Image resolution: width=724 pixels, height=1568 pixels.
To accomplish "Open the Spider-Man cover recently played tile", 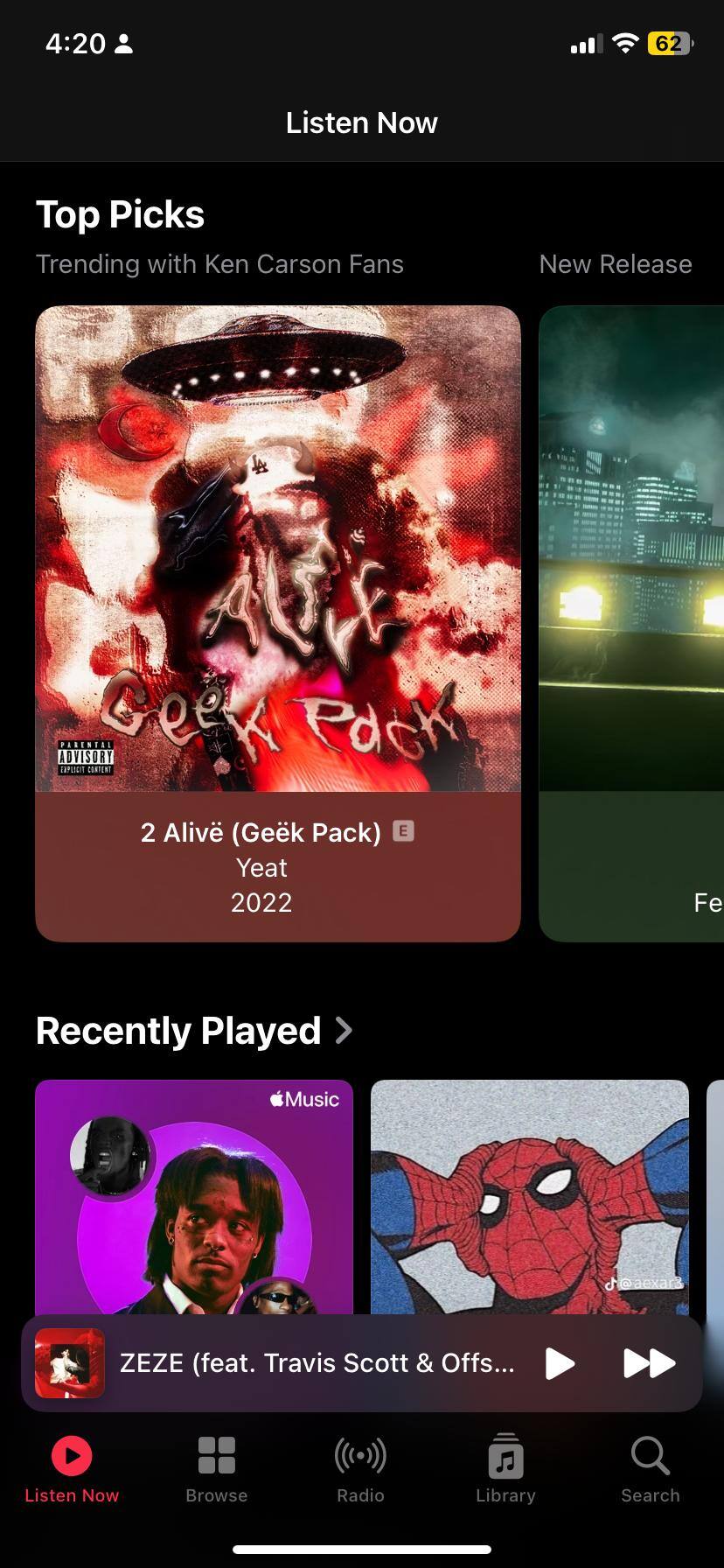I will point(530,1197).
